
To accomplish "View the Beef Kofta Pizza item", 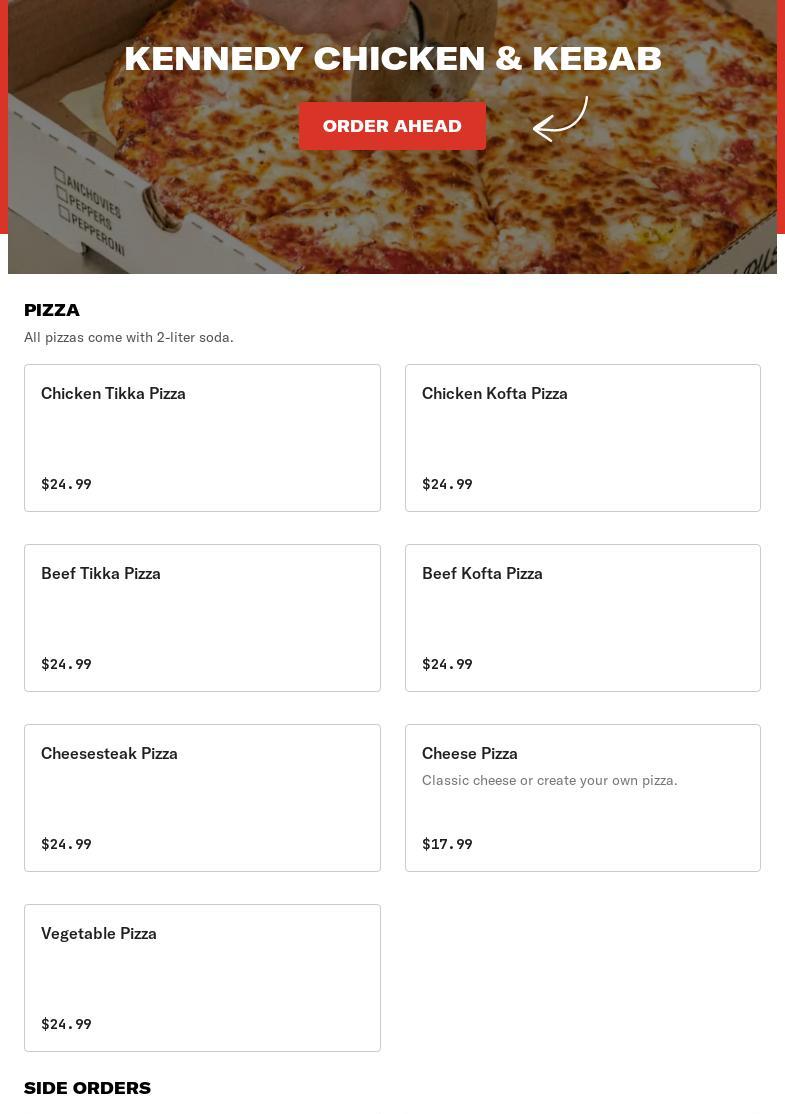I will [582, 618].
